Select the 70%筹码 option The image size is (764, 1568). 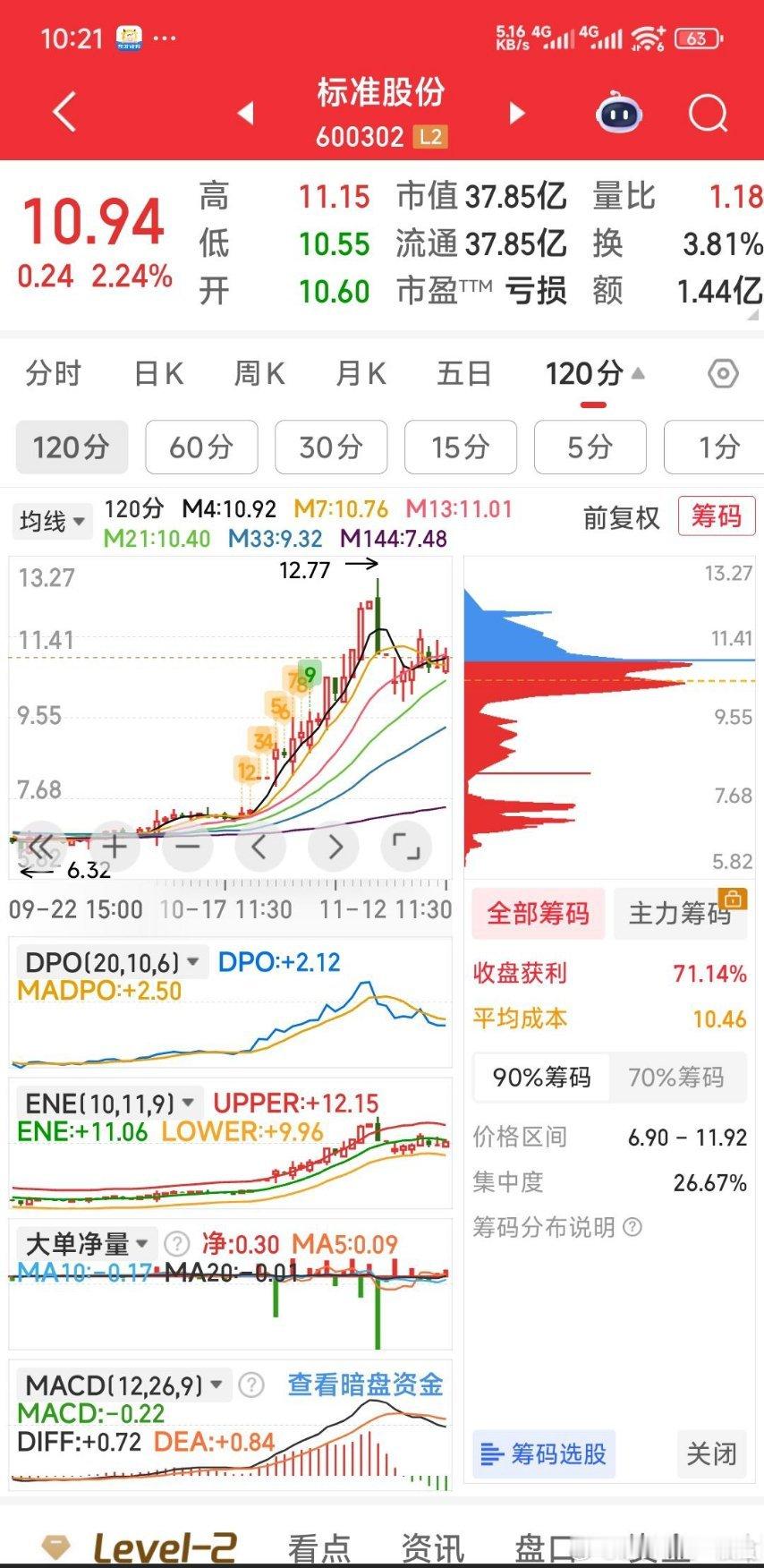tap(676, 1077)
